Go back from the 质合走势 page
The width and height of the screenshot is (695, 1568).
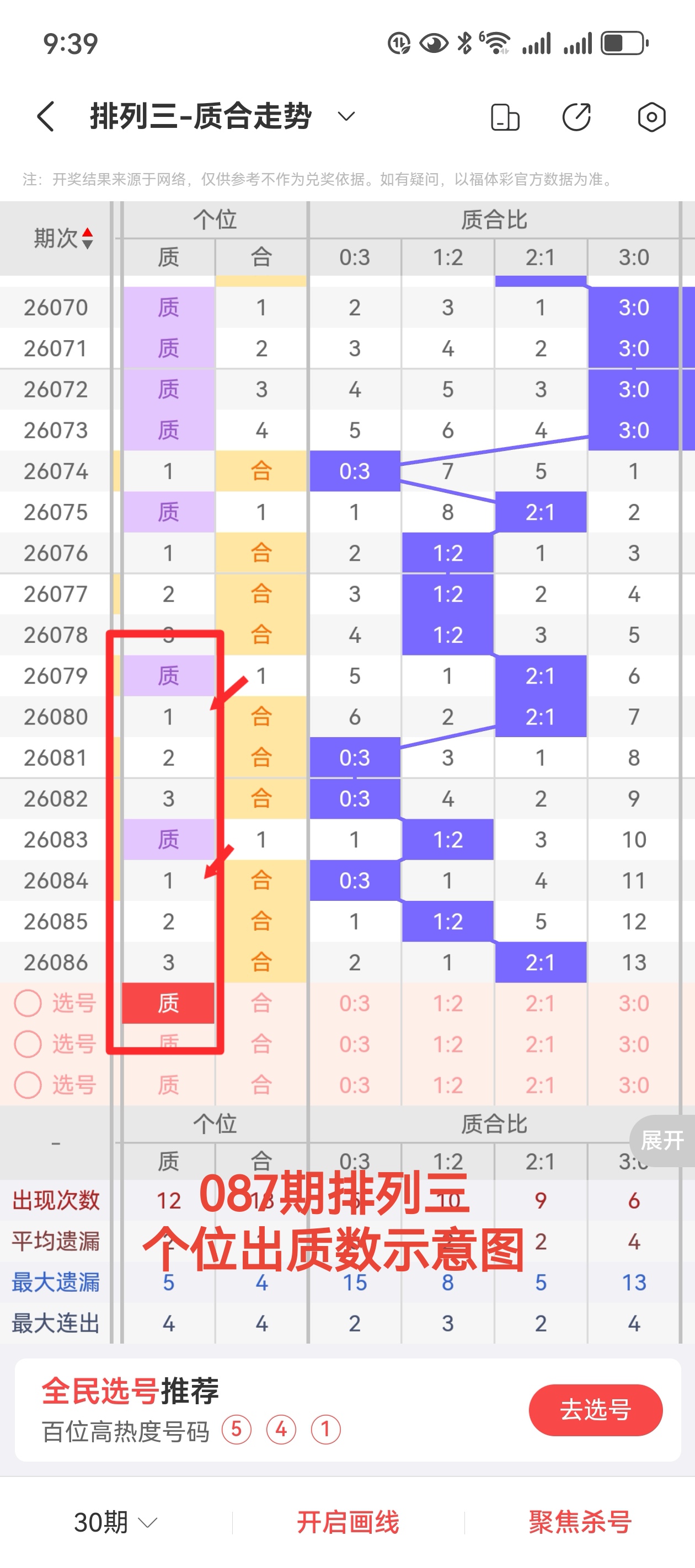pyautogui.click(x=46, y=116)
